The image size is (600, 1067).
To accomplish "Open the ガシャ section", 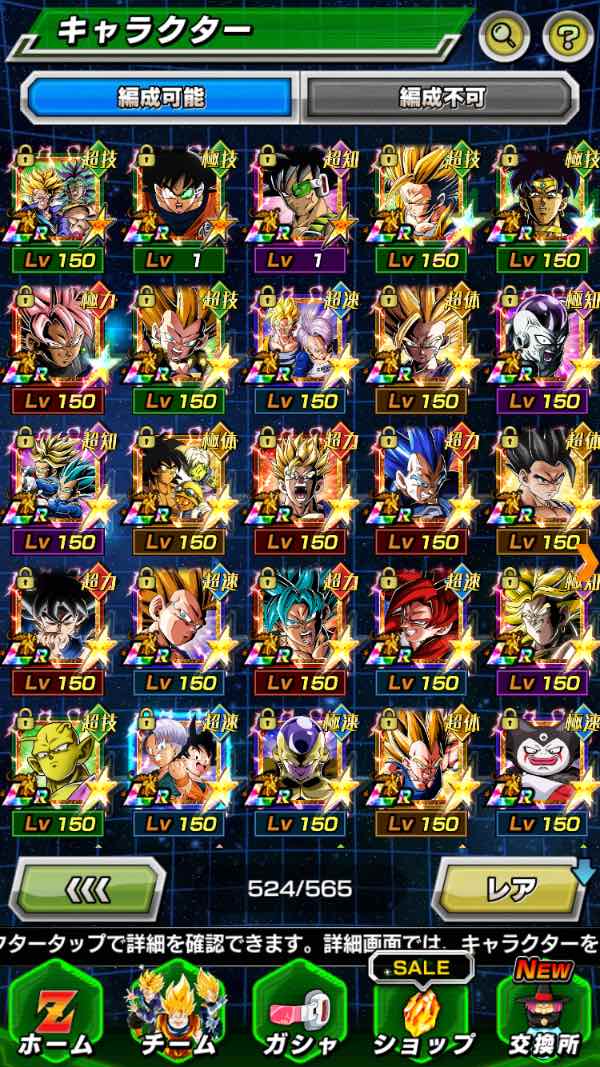I will pos(300,1012).
